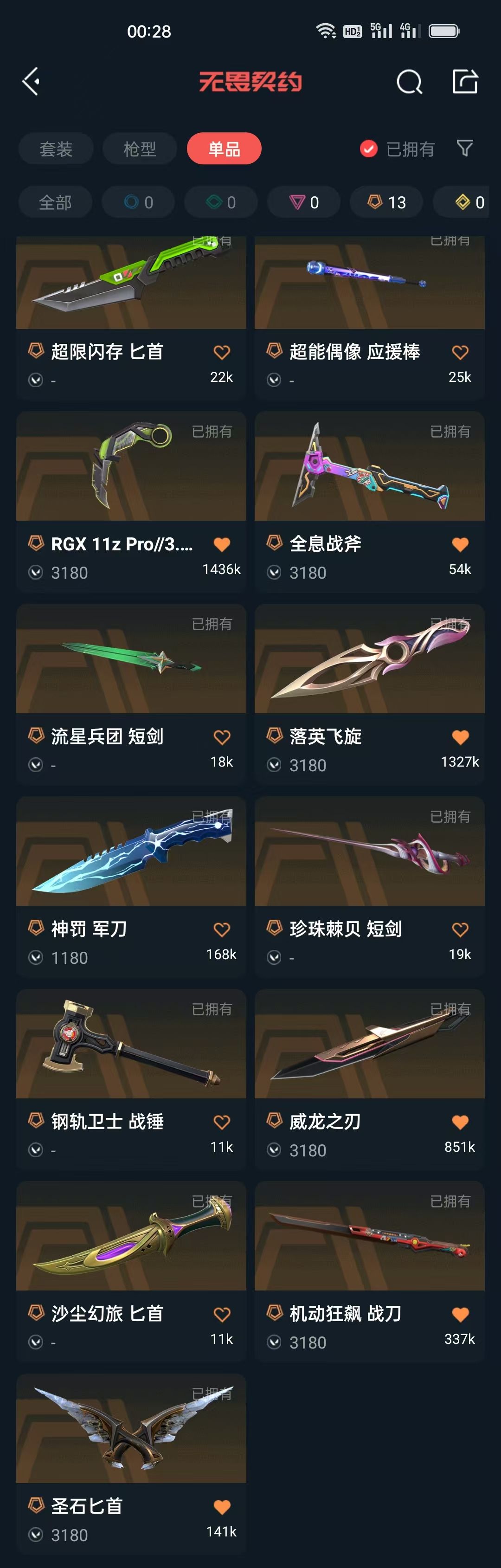Favorite 流星兵团 短剑 with heart icon
Screen dimensions: 501x1568
click(222, 737)
